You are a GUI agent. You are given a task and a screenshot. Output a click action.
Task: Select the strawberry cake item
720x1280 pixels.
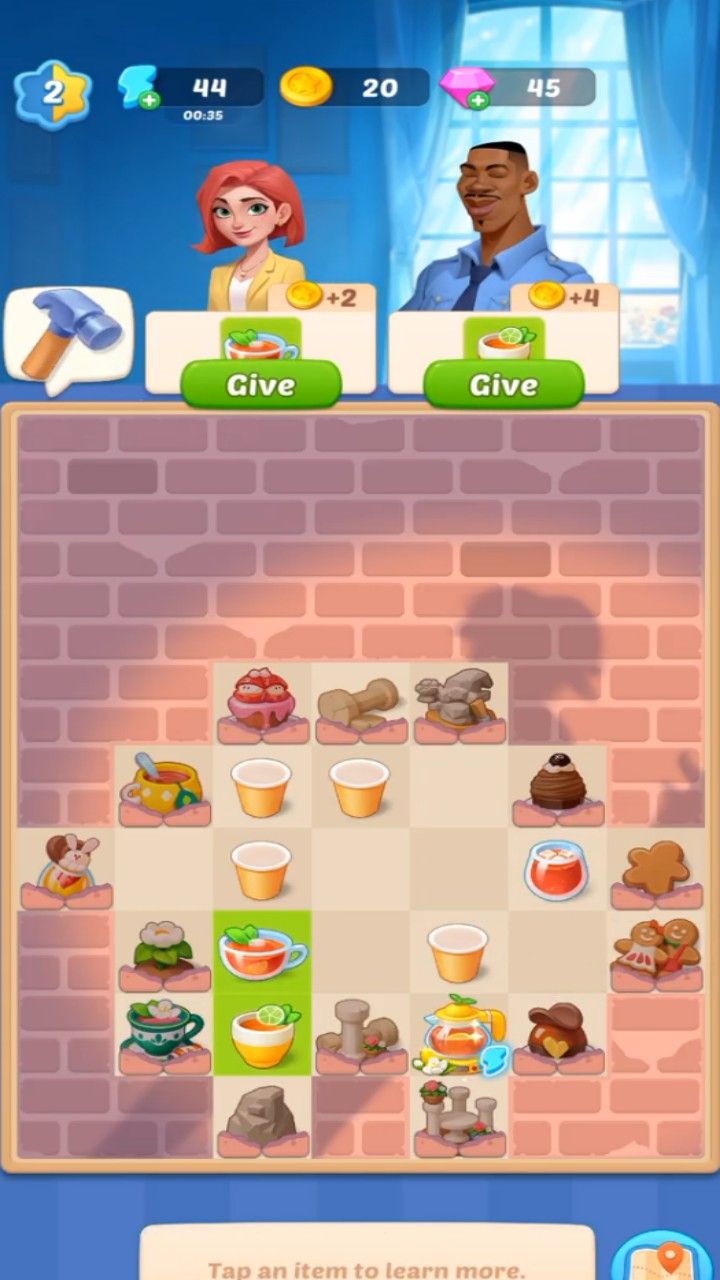261,700
